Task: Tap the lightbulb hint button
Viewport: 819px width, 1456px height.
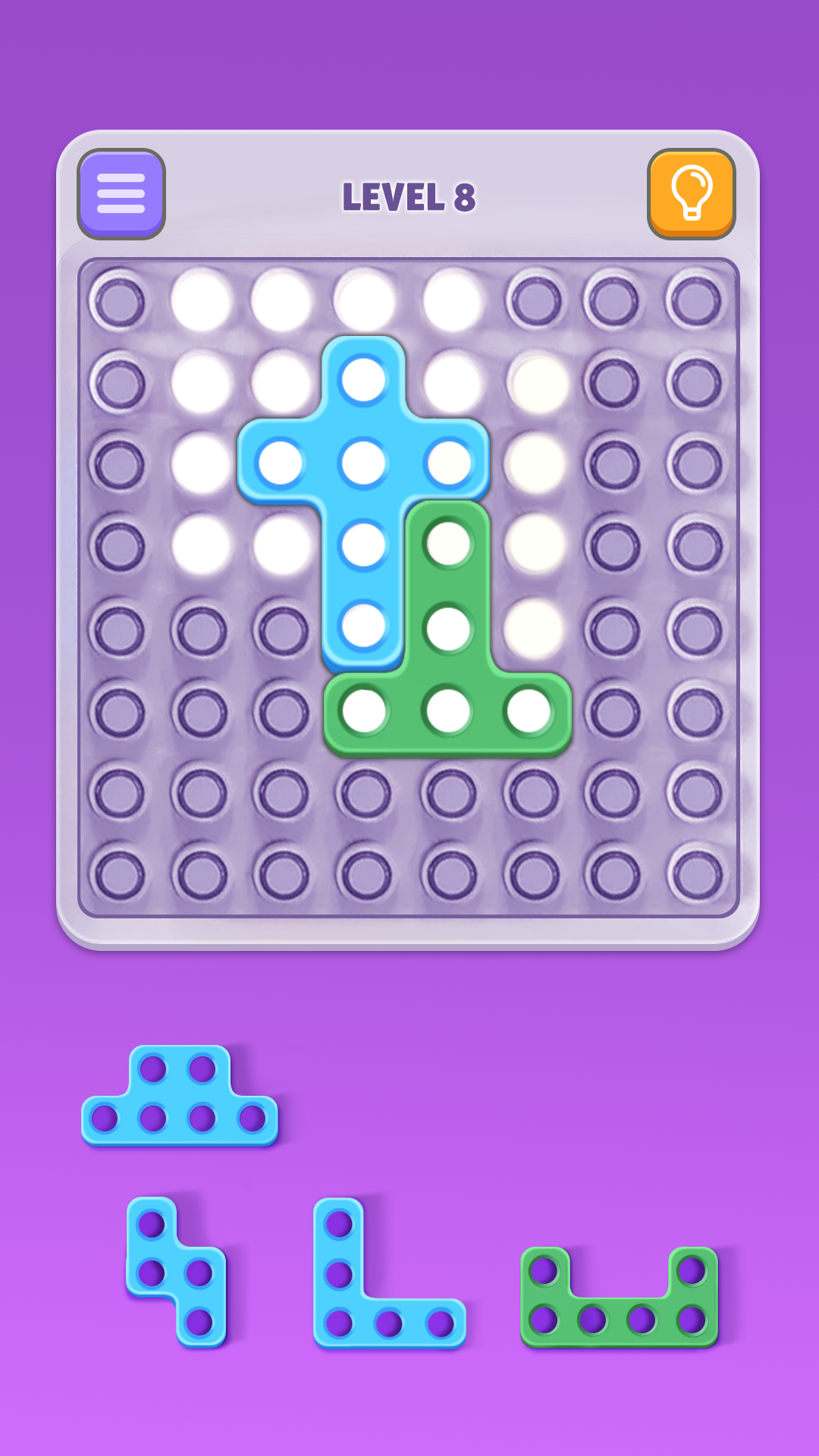Action: (x=691, y=194)
